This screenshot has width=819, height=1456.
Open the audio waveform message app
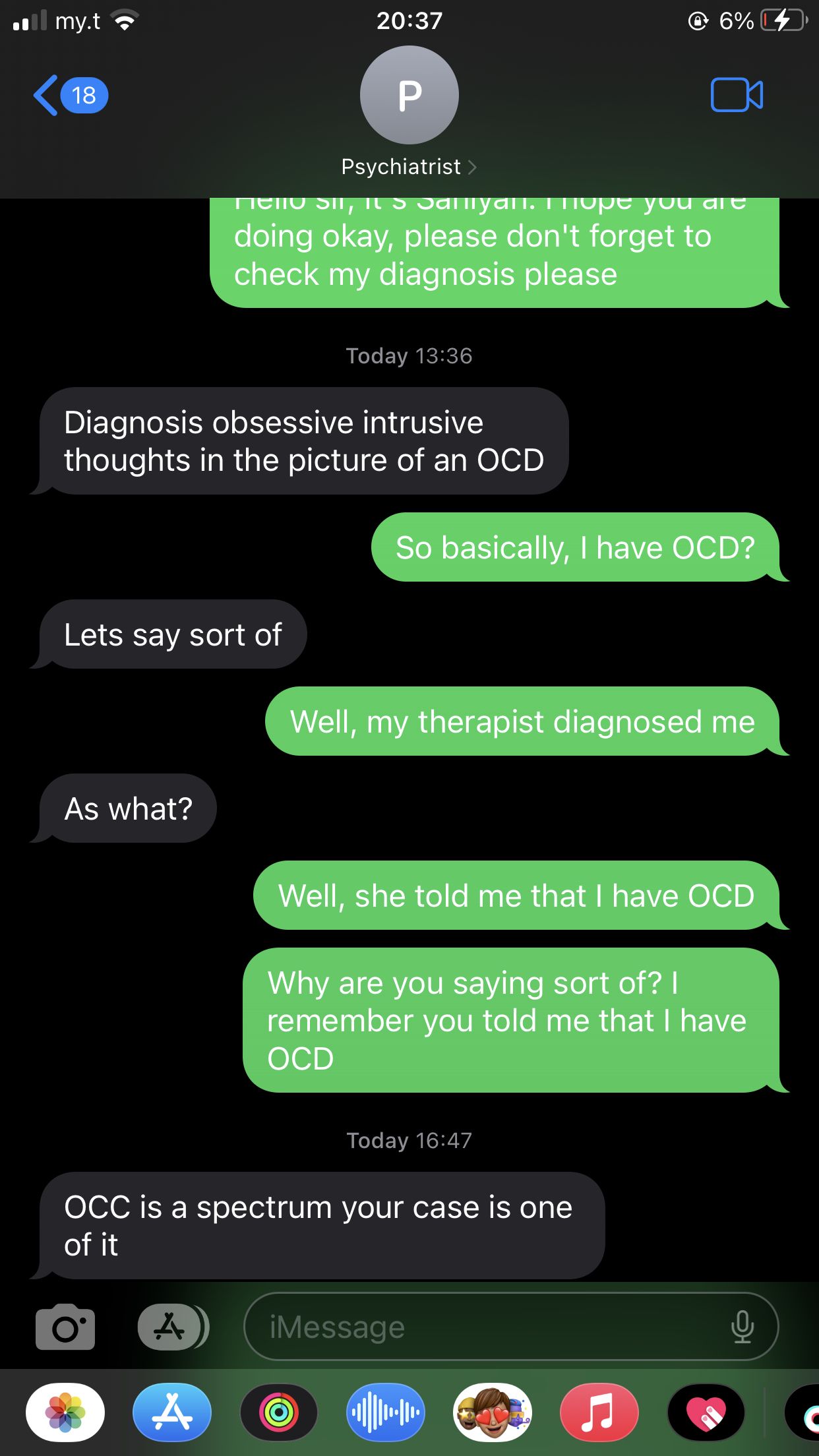coord(386,1412)
